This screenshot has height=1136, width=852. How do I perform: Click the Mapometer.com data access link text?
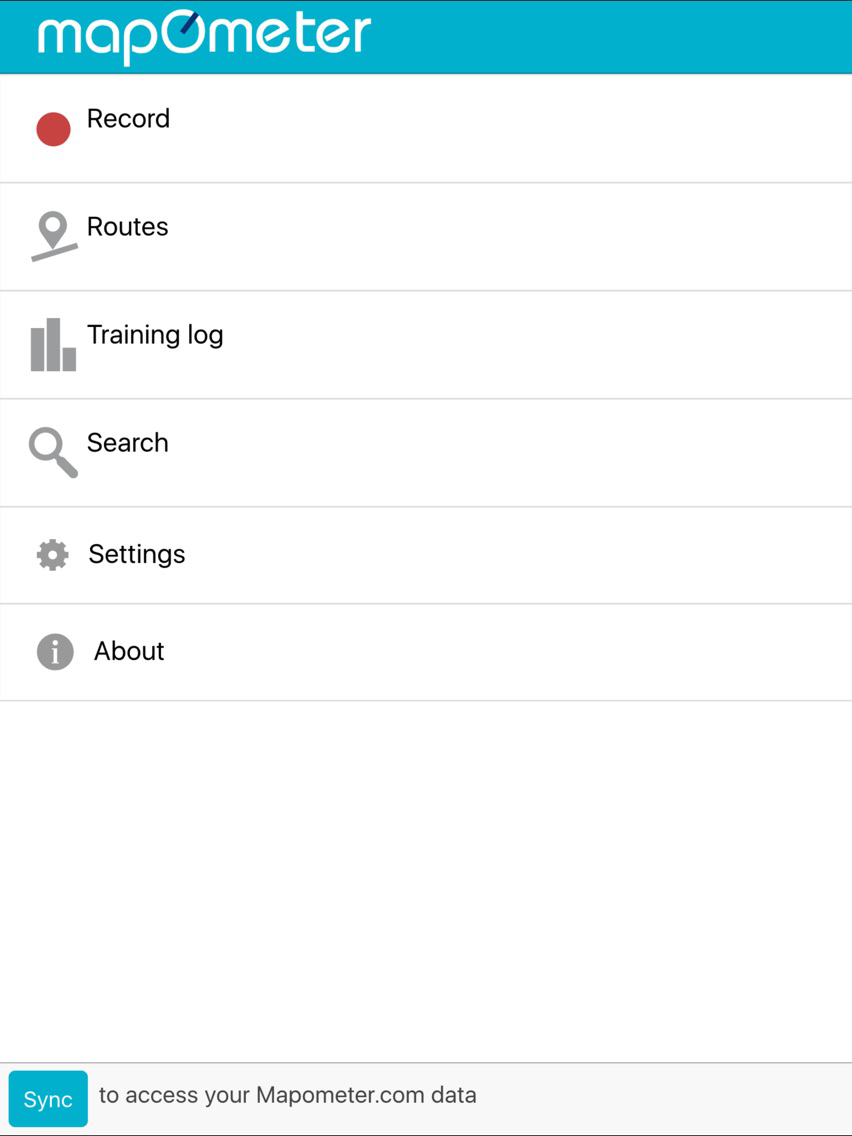285,1095
